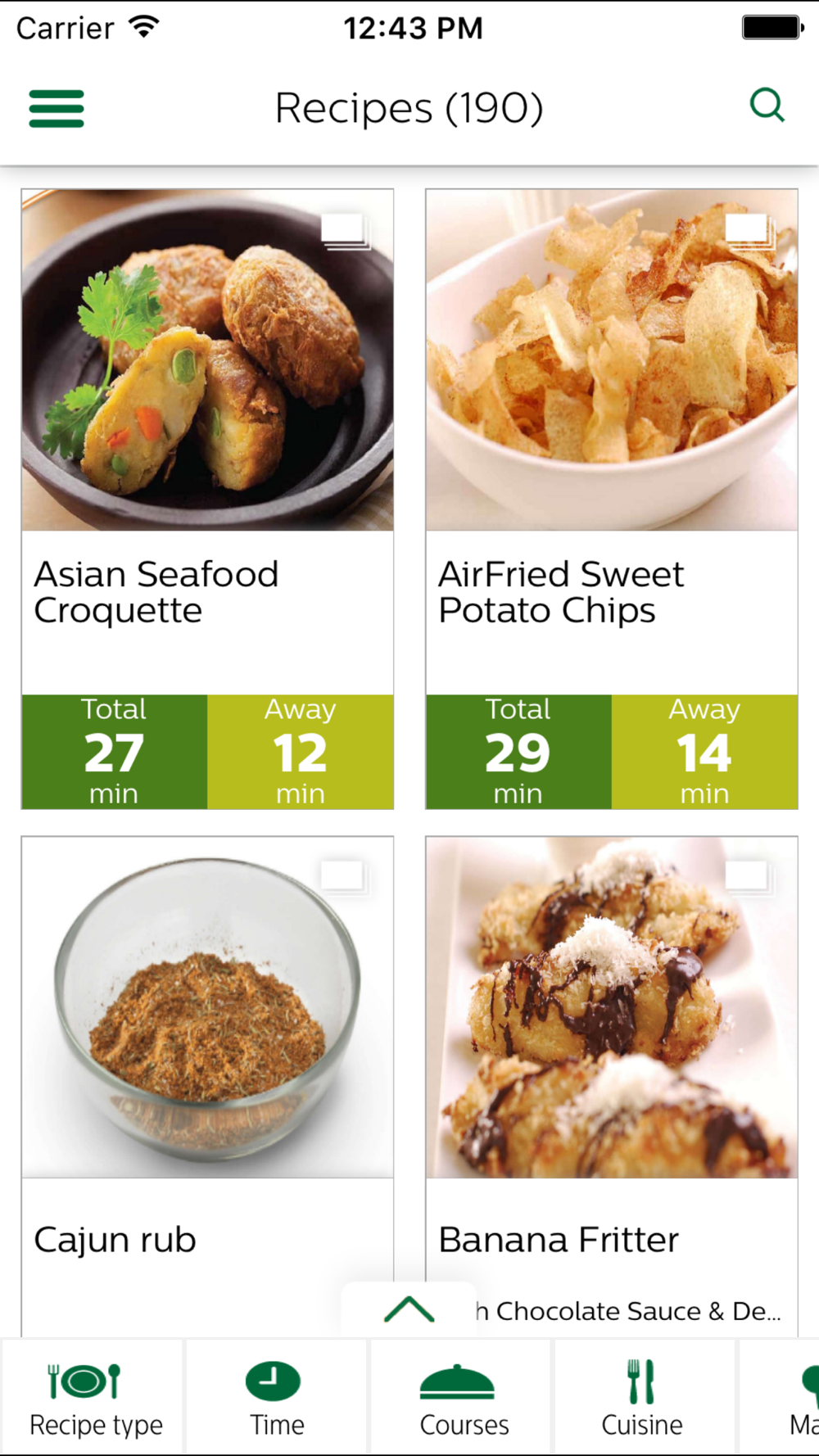
Task: Expand the filter panel with the up chevron
Action: click(x=409, y=1309)
